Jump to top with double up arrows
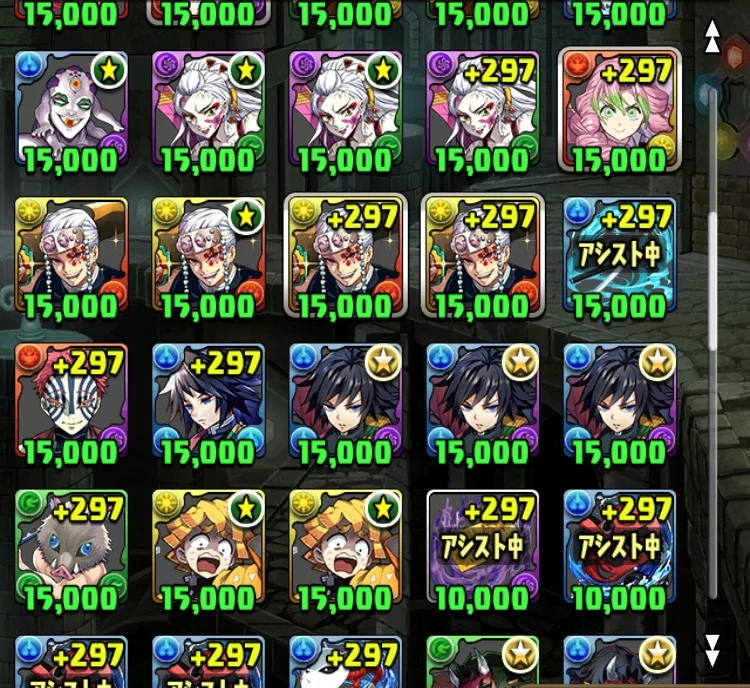The height and width of the screenshot is (688, 750). tap(712, 37)
